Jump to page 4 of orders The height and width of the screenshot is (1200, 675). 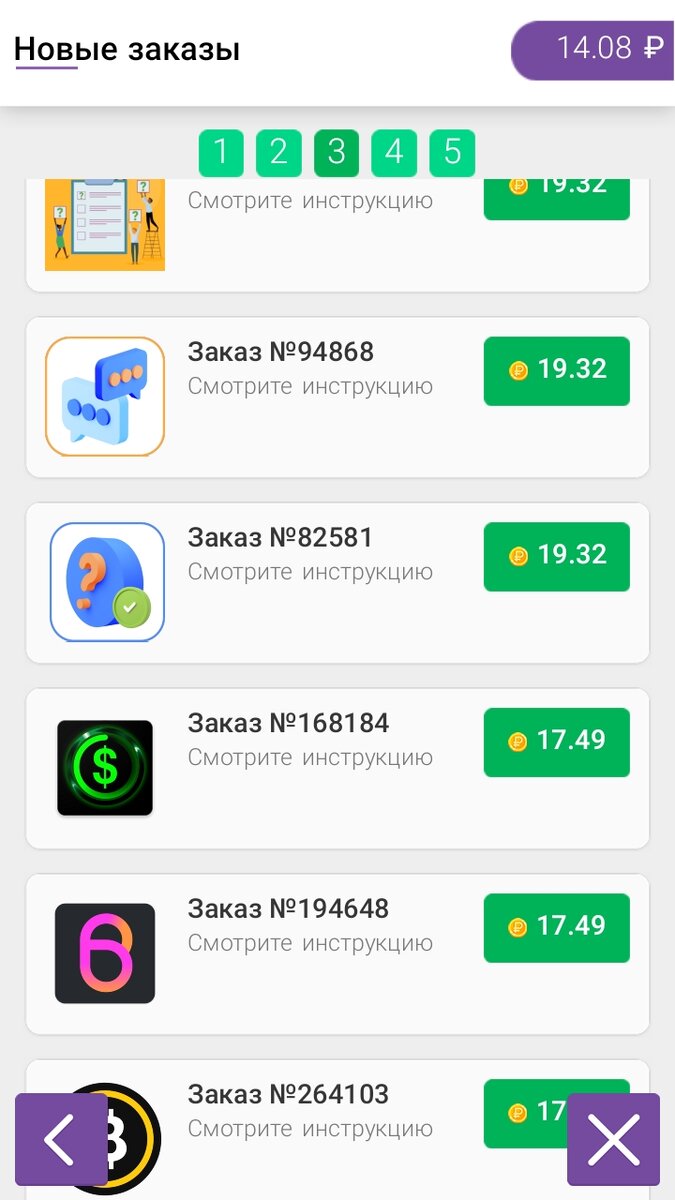point(394,153)
